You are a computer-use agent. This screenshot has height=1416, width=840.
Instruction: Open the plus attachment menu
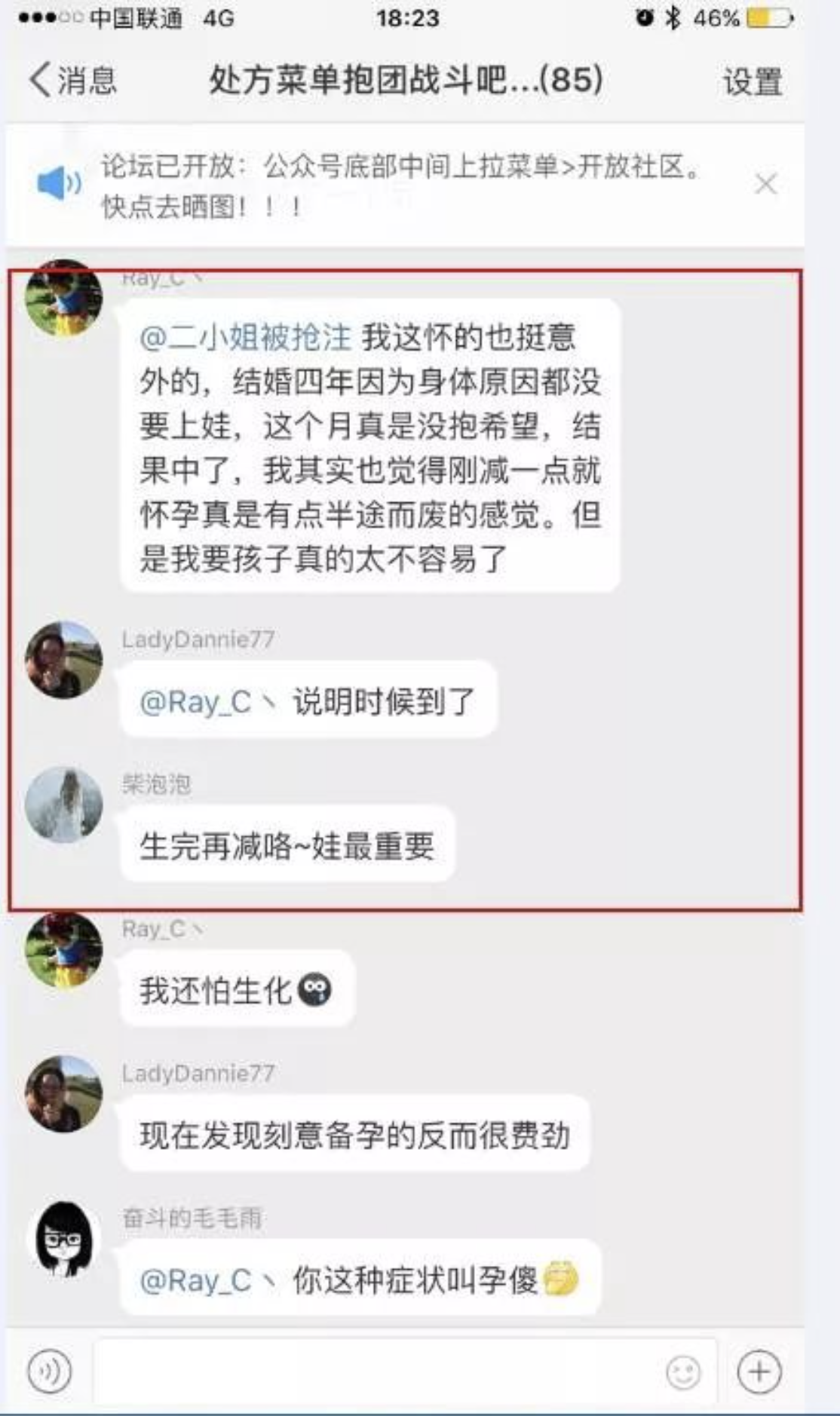tap(759, 1371)
